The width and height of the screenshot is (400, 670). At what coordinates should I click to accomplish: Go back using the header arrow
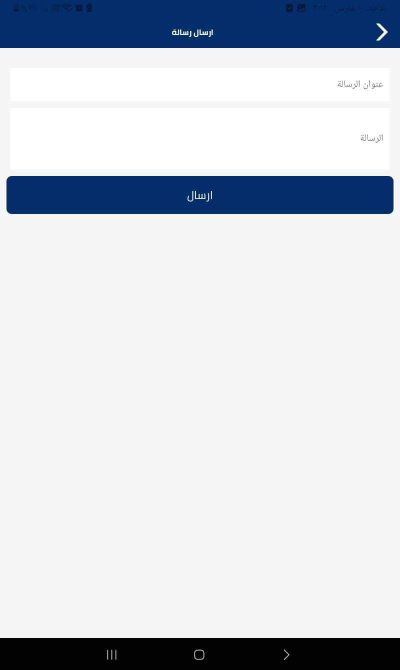(382, 32)
